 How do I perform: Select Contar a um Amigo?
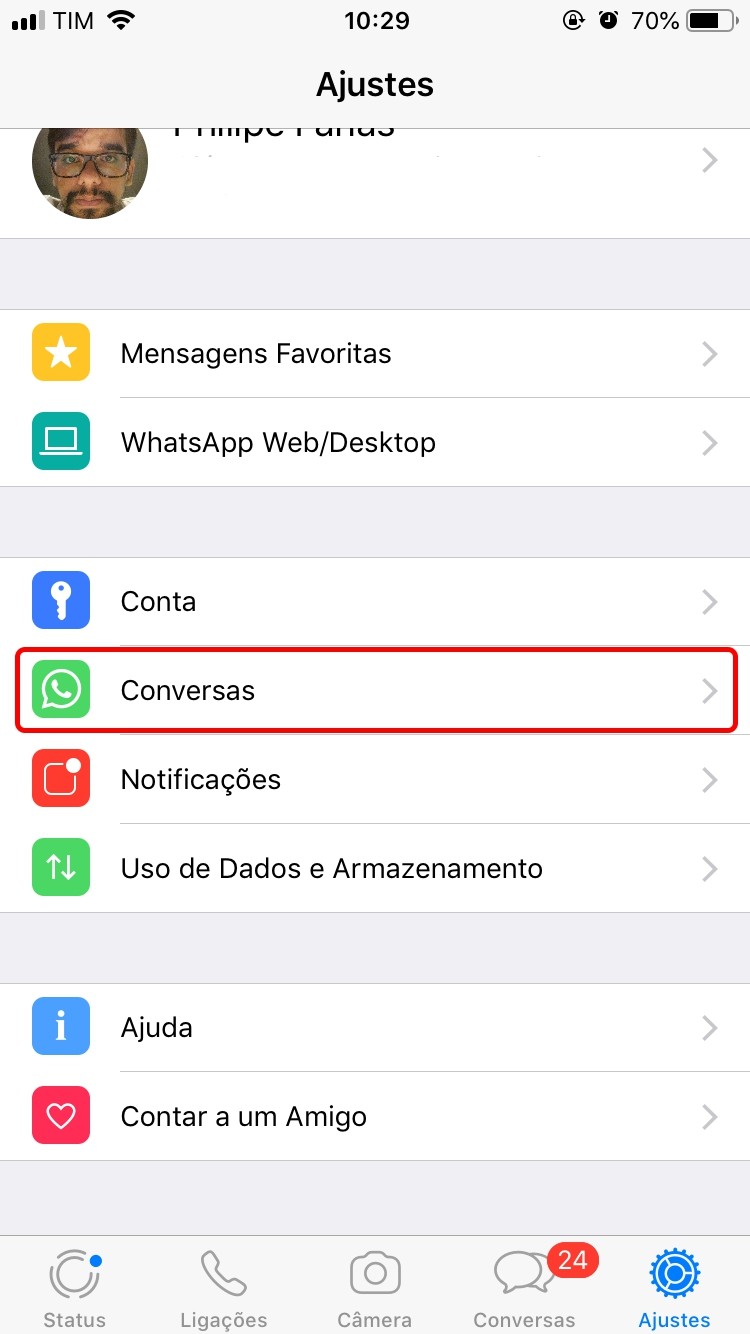point(375,1116)
